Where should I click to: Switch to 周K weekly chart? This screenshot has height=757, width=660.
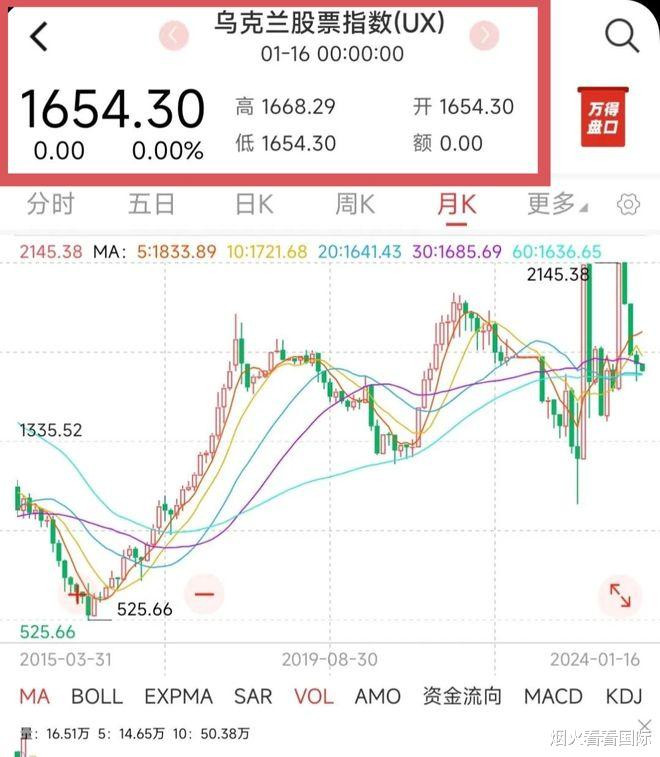tap(355, 205)
